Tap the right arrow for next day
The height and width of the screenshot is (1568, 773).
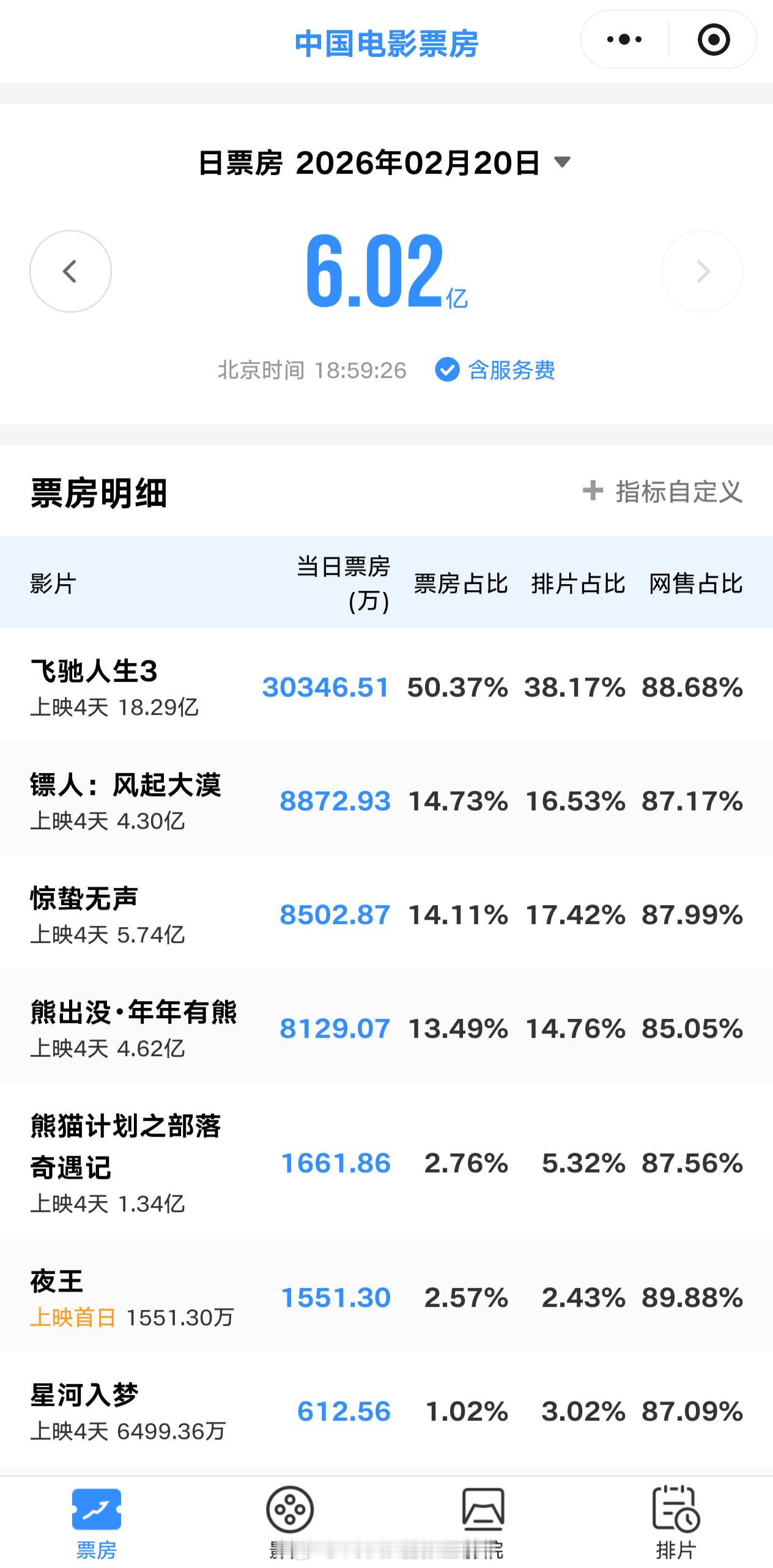click(x=702, y=271)
